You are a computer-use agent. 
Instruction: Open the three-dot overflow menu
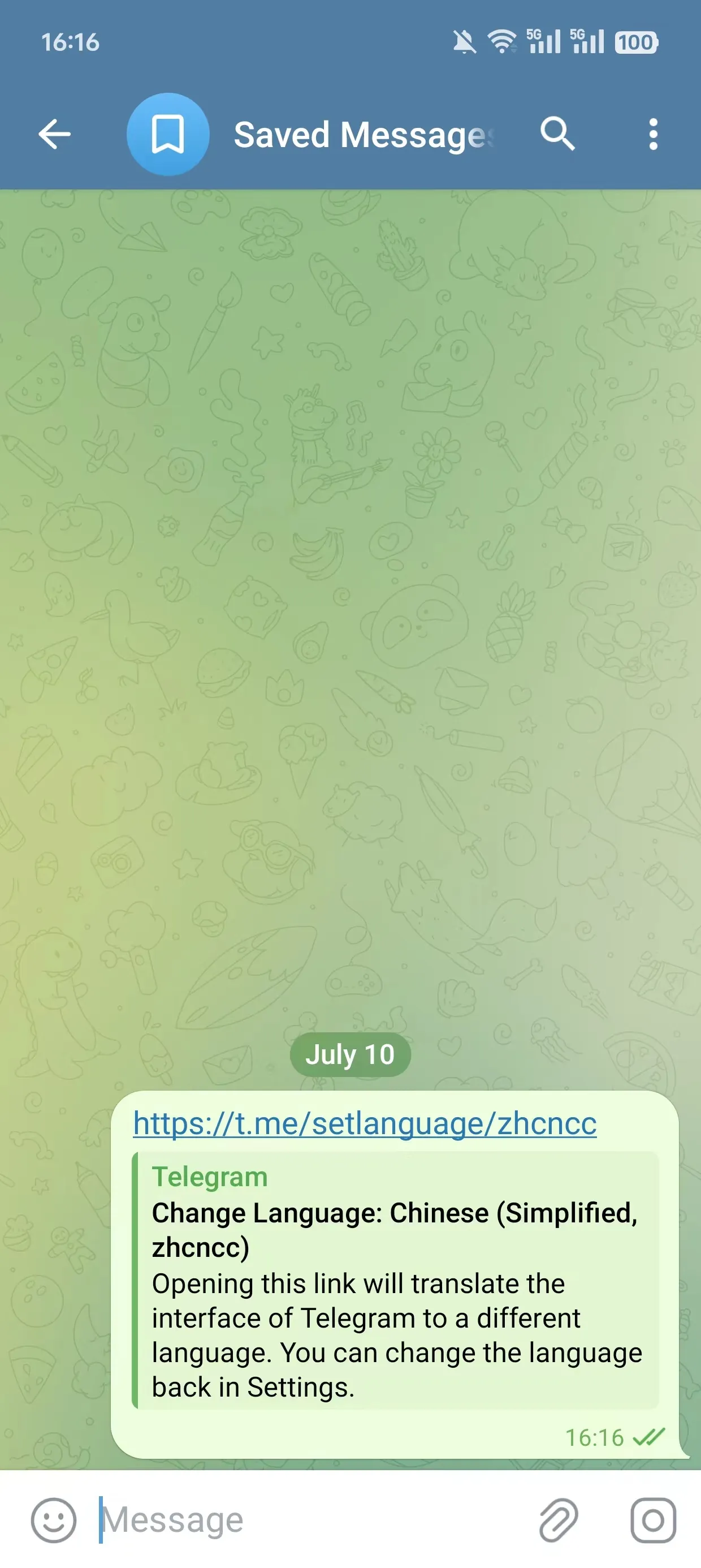653,135
